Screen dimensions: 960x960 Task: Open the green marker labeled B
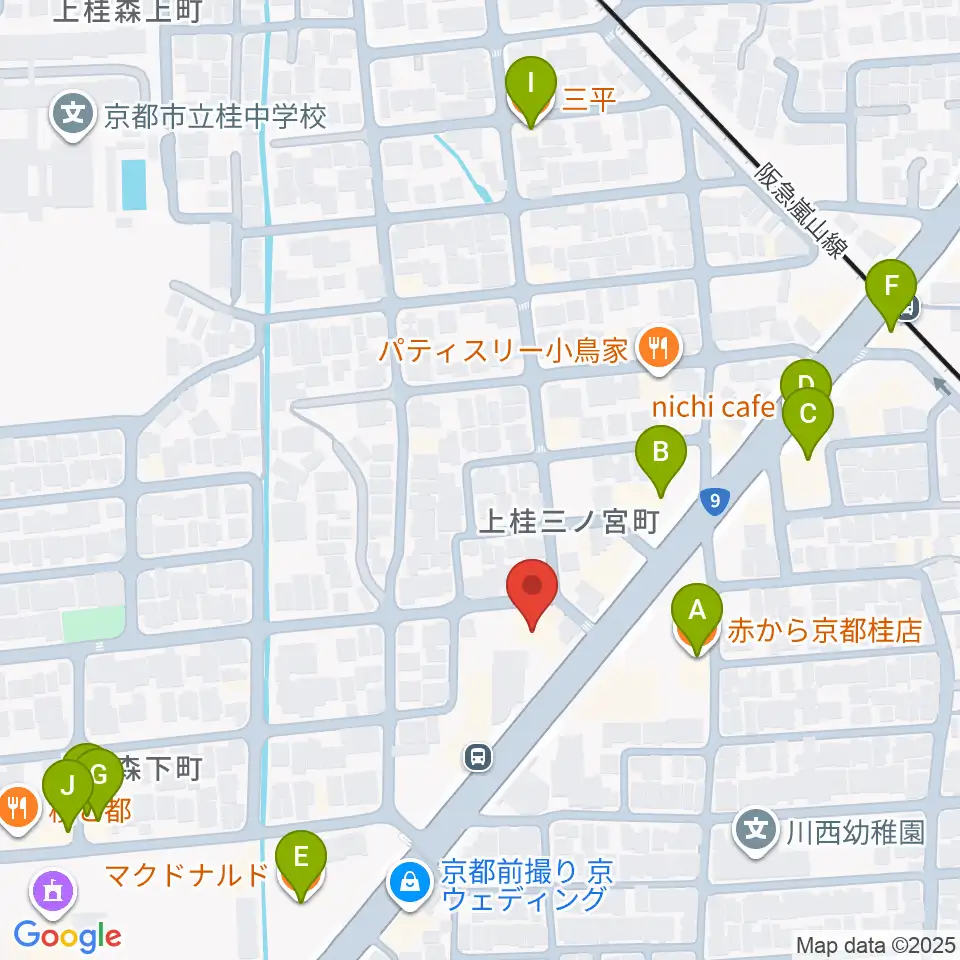[x=661, y=460]
